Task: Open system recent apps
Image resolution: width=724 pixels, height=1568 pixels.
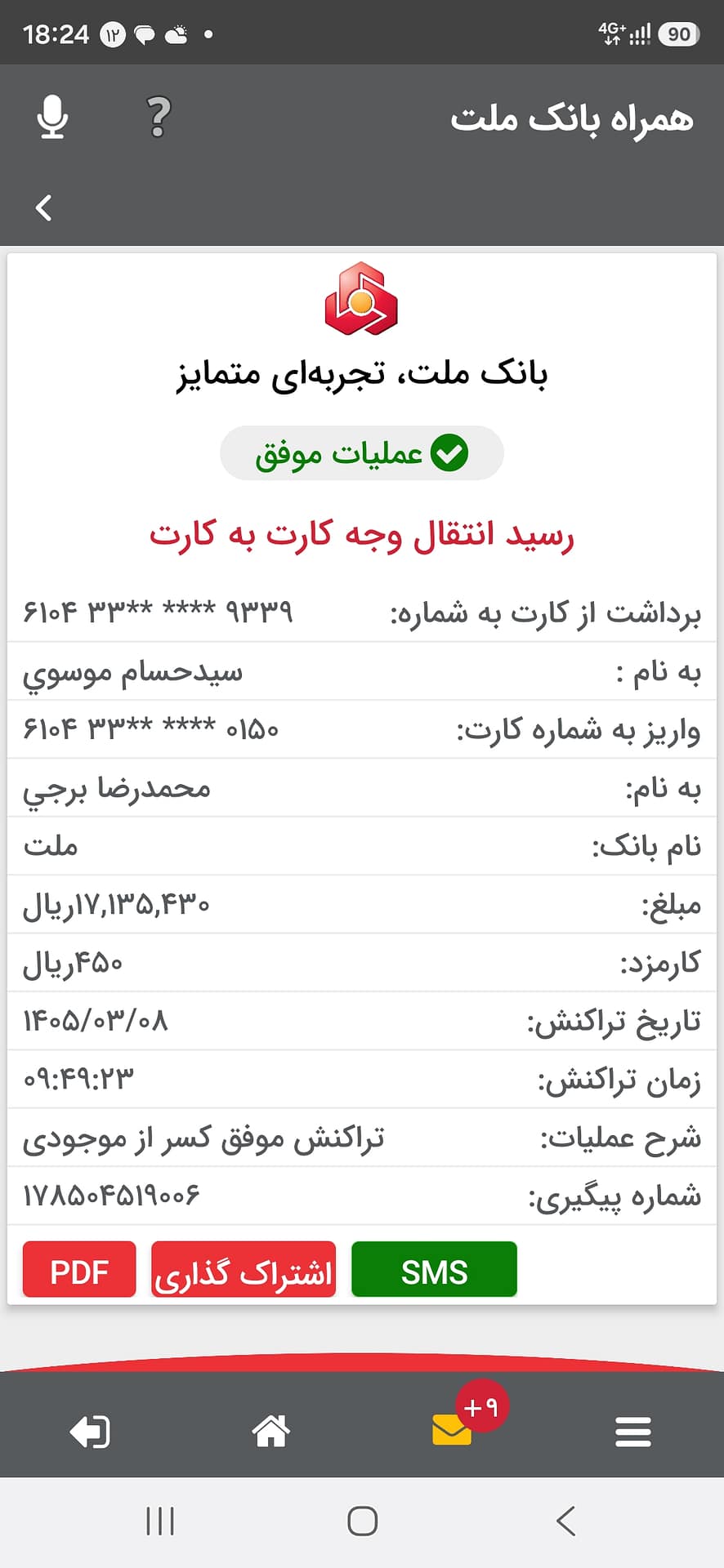Action: 160,1521
